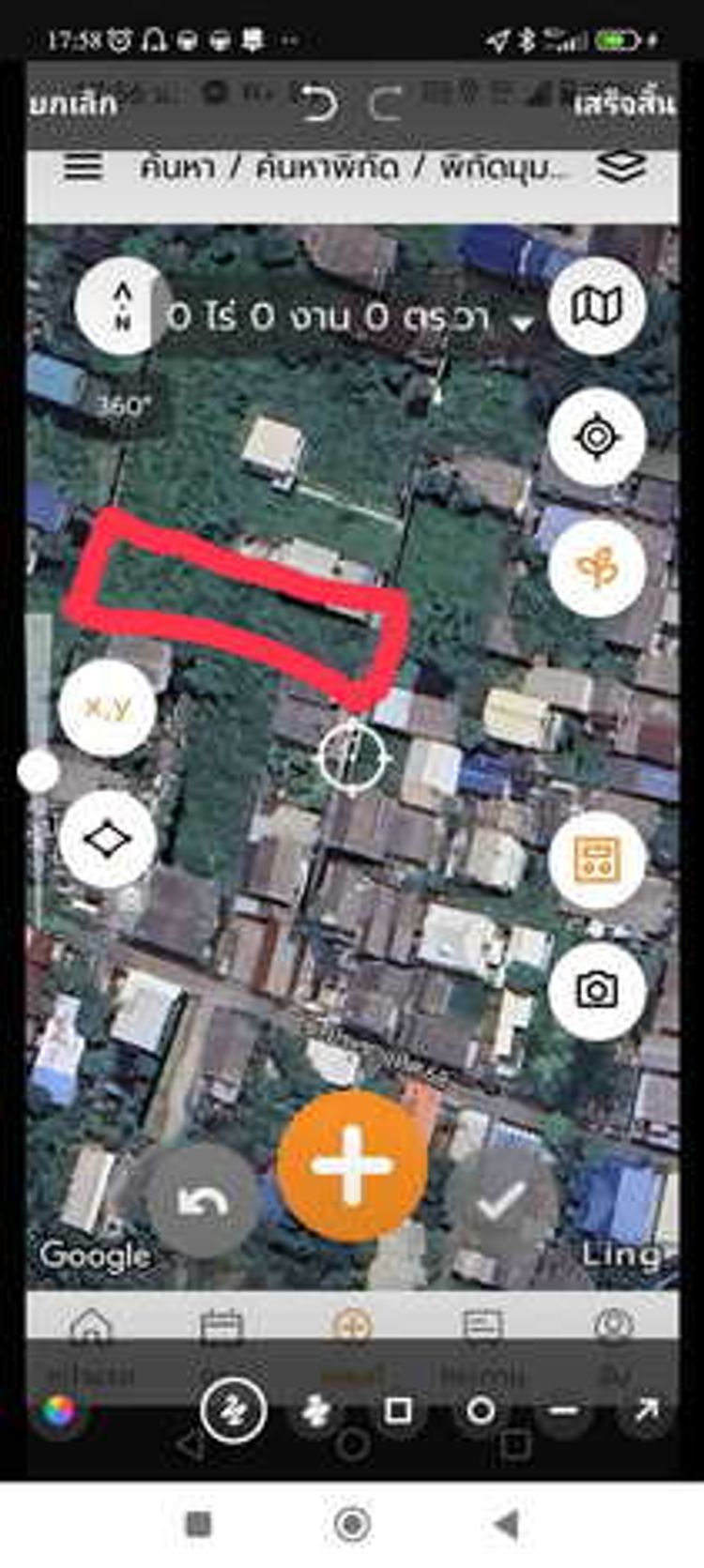This screenshot has height=1568, width=704.
Task: Add a point with the orange plus button
Action: point(352,1166)
